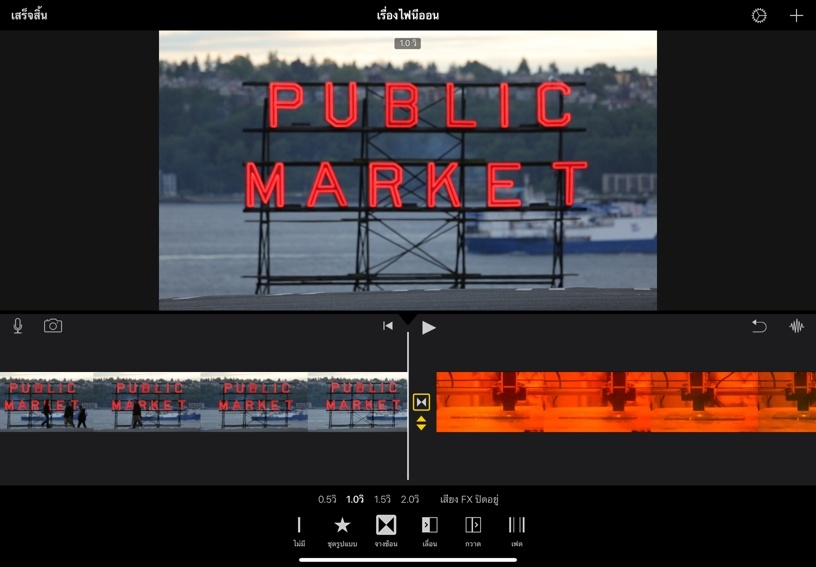The width and height of the screenshot is (816, 567).
Task: Tap เสร็จสิ้น to finish editing
Action: click(29, 15)
